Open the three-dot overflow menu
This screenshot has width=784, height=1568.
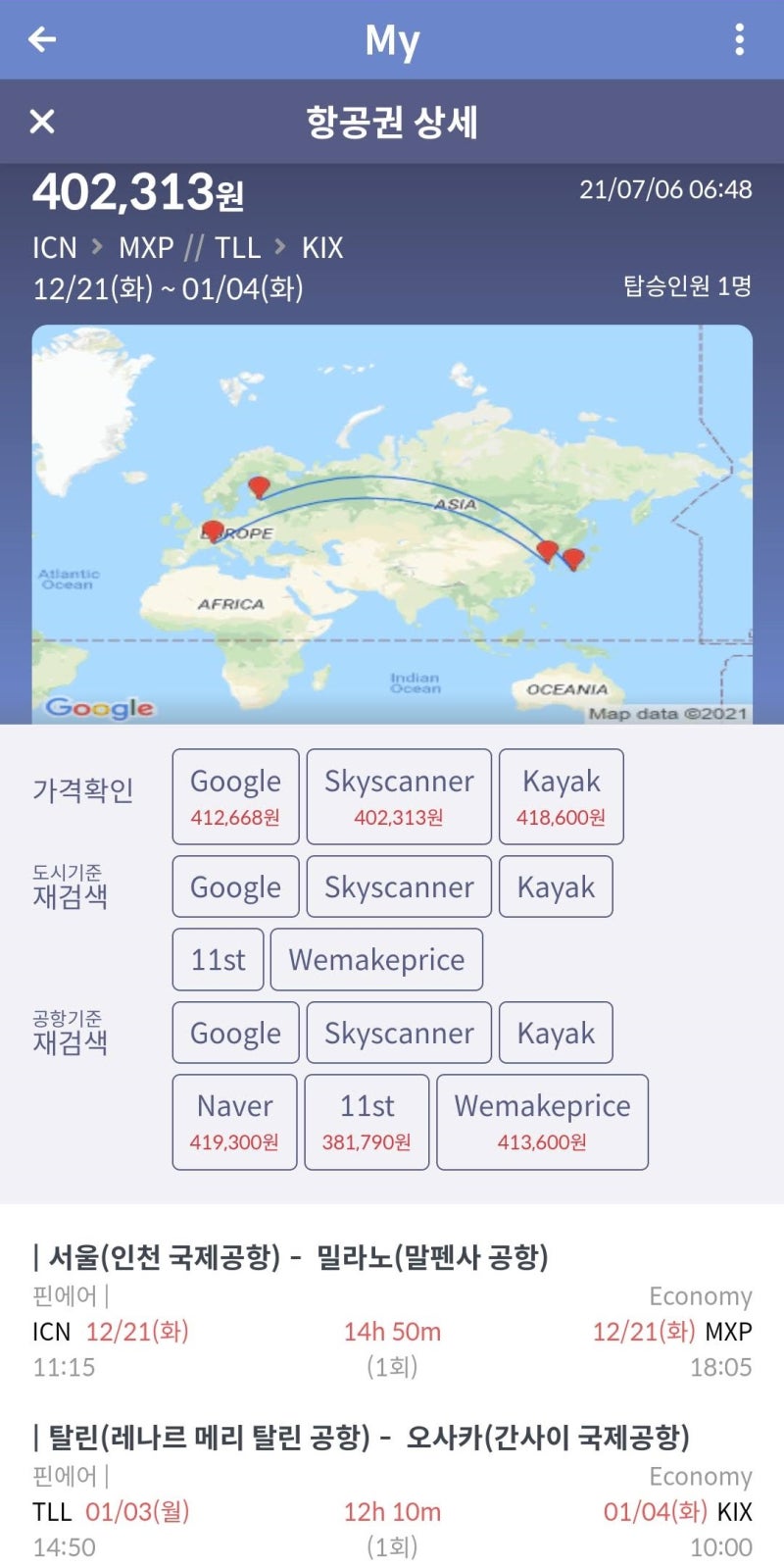(740, 39)
